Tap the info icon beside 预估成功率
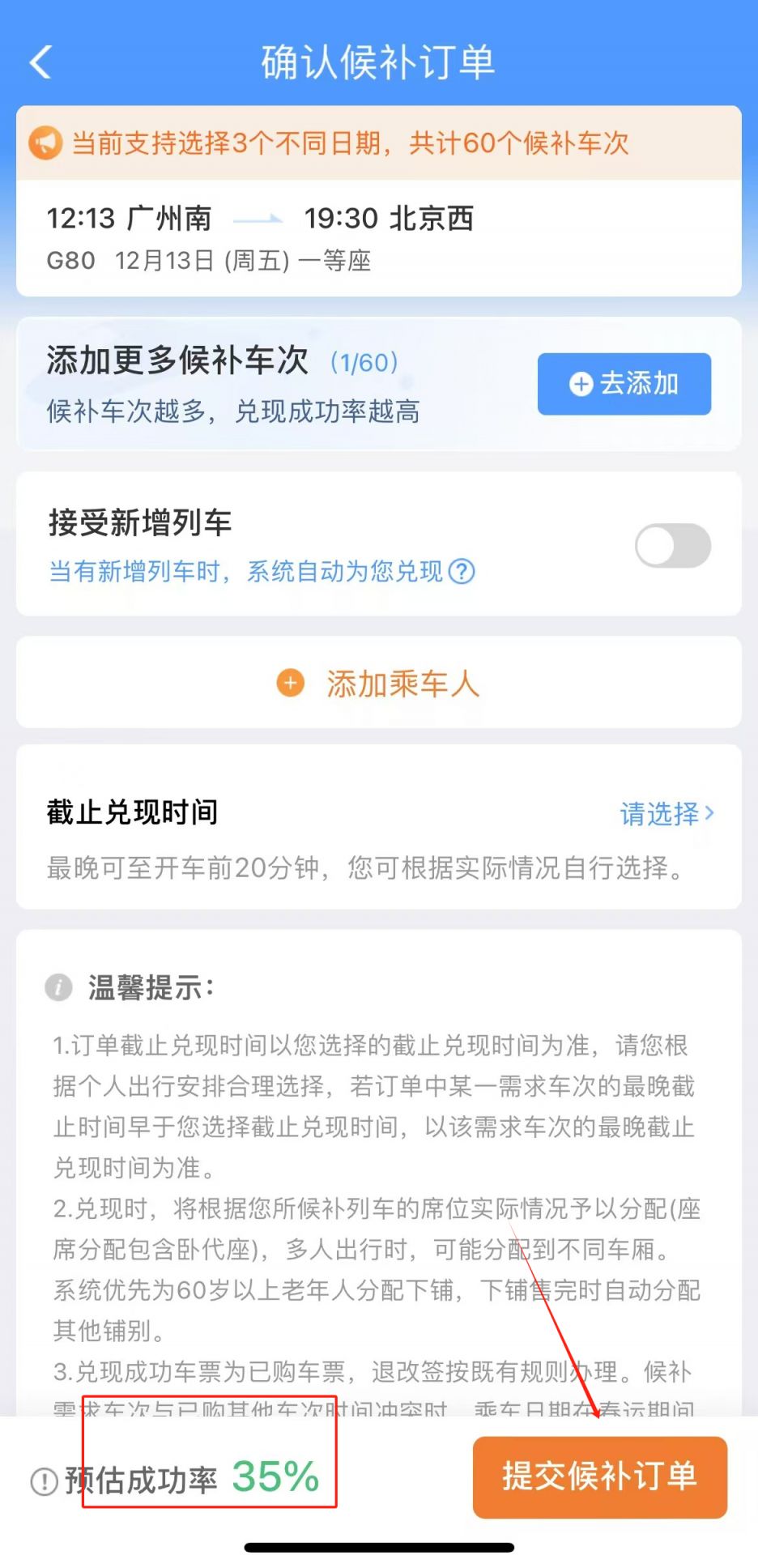The height and width of the screenshot is (1568, 758). [44, 1481]
